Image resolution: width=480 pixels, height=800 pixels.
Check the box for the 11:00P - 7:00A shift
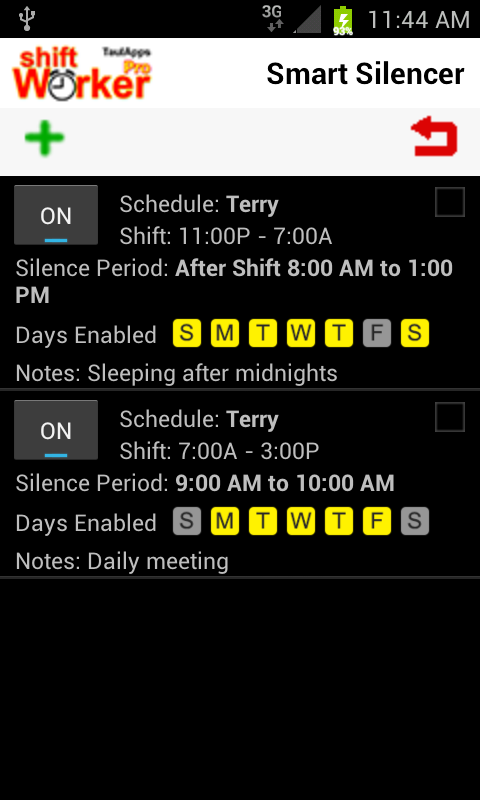click(x=450, y=202)
